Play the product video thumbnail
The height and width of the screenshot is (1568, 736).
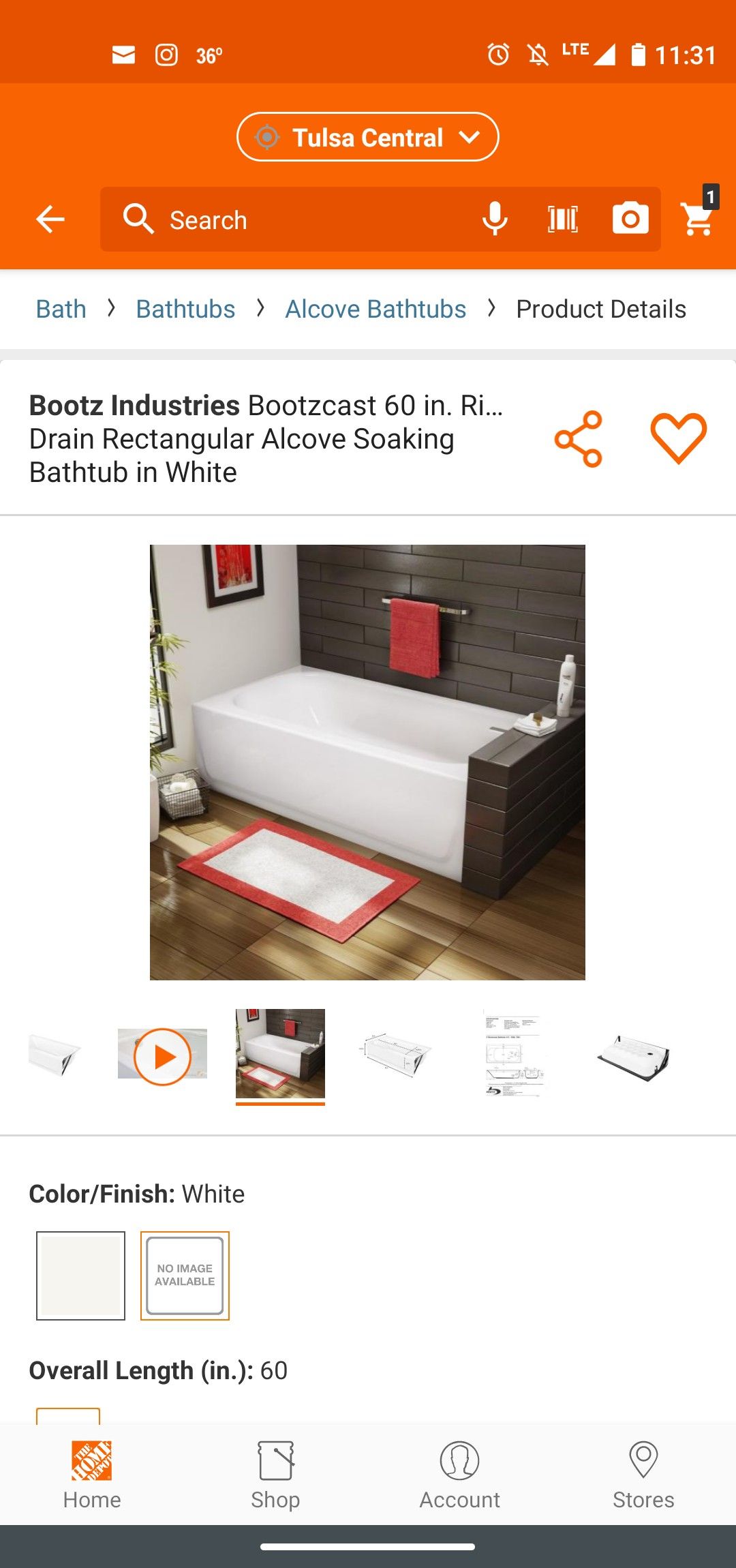[x=162, y=1056]
